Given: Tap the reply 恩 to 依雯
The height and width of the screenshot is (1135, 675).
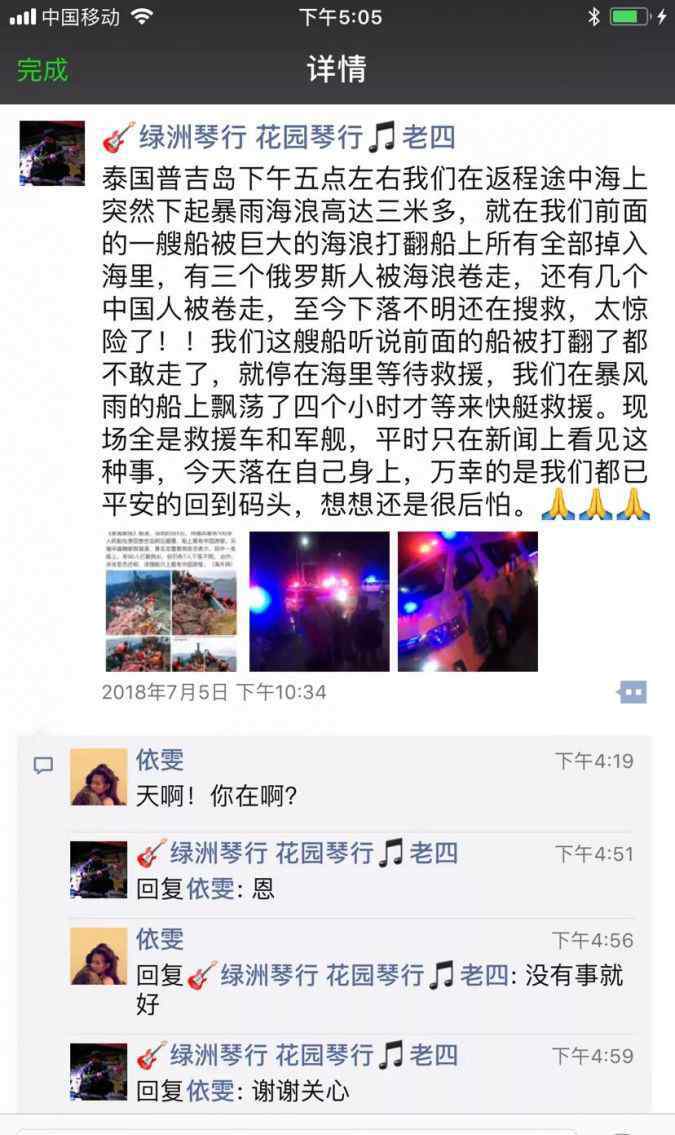Looking at the screenshot, I should tap(262, 889).
